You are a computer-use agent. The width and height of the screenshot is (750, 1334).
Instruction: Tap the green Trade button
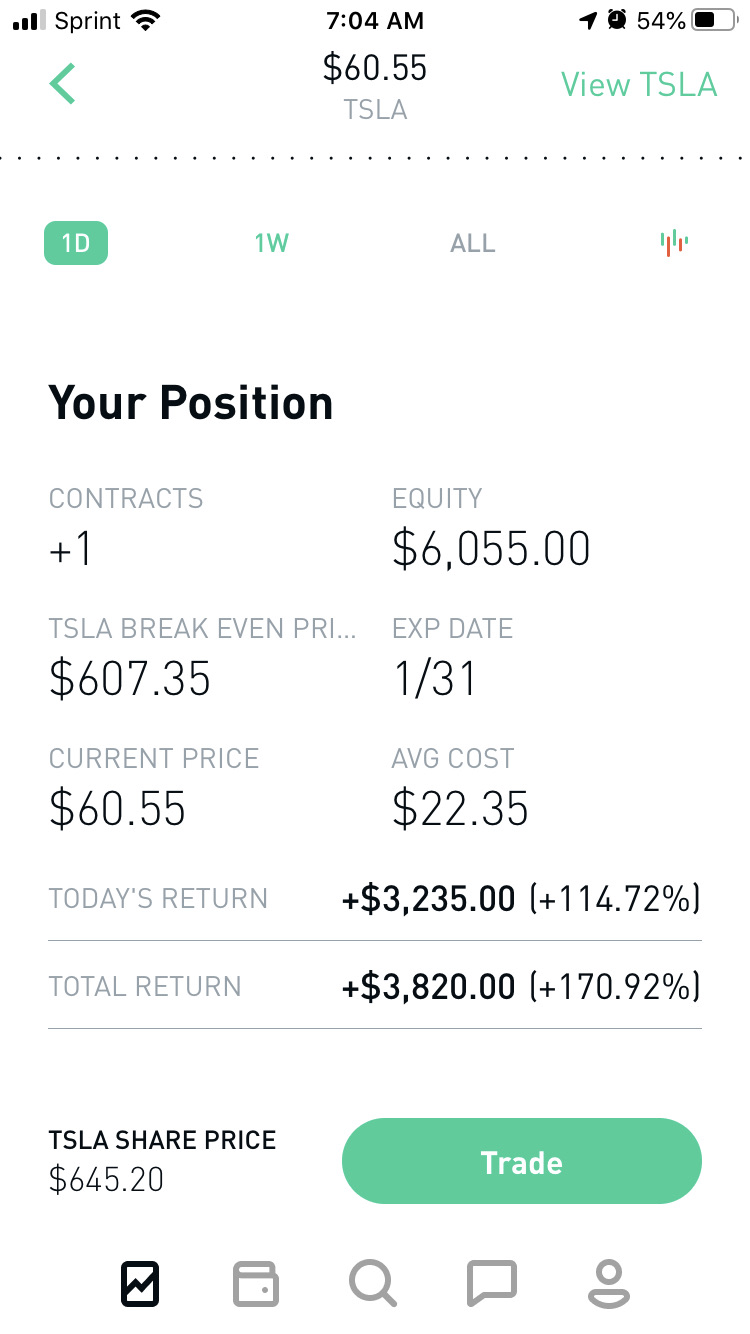(x=522, y=1161)
